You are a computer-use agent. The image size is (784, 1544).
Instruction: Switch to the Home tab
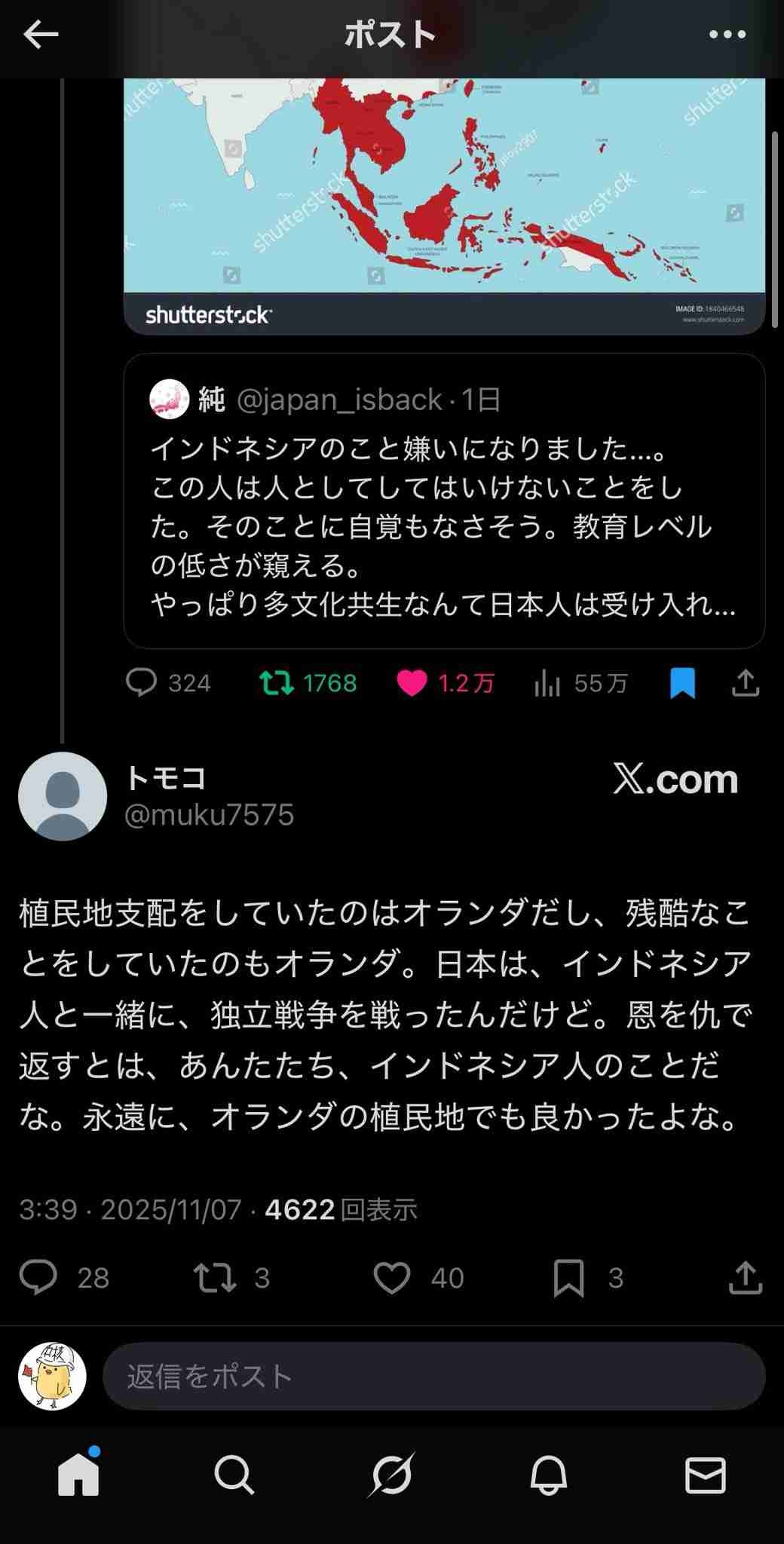coord(78,1475)
